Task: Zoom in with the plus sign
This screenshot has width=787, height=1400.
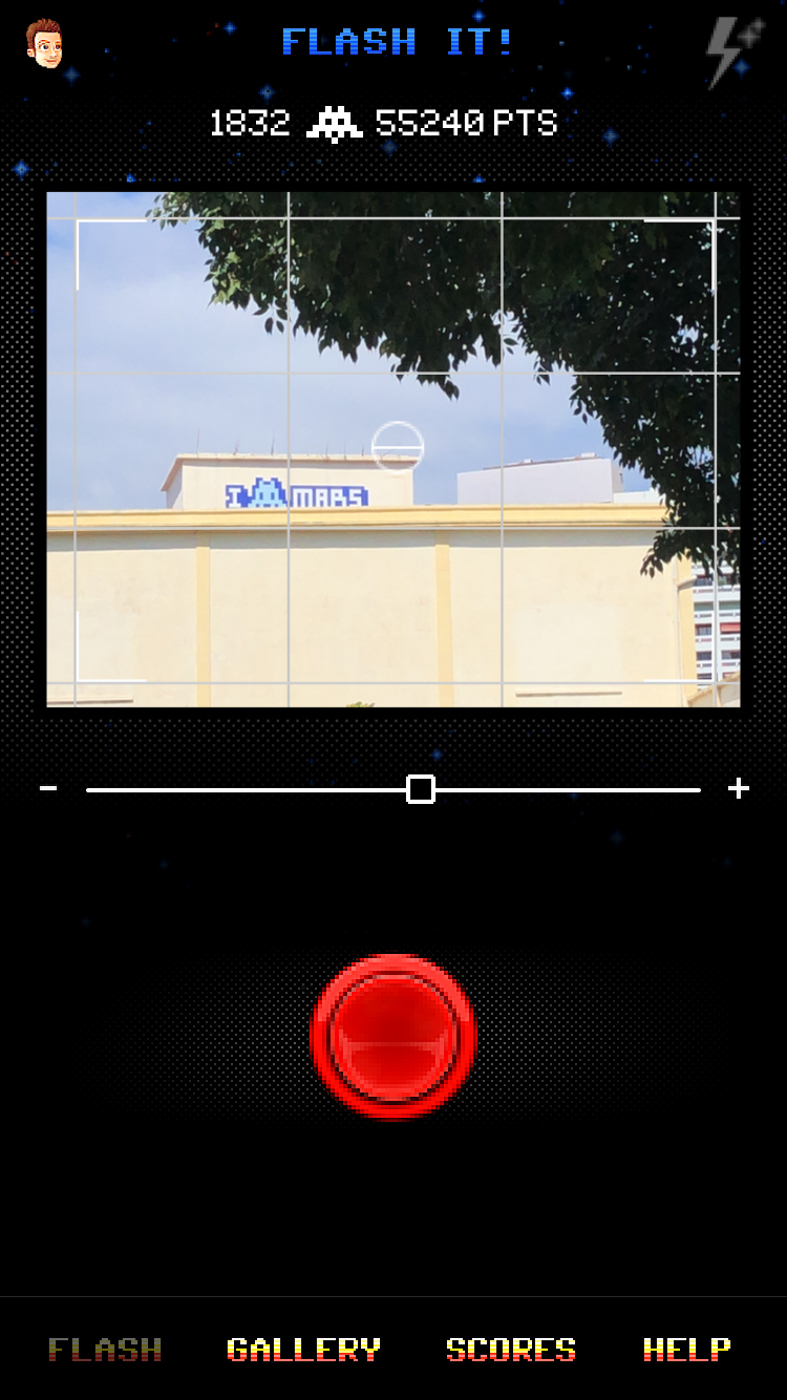Action: point(738,788)
